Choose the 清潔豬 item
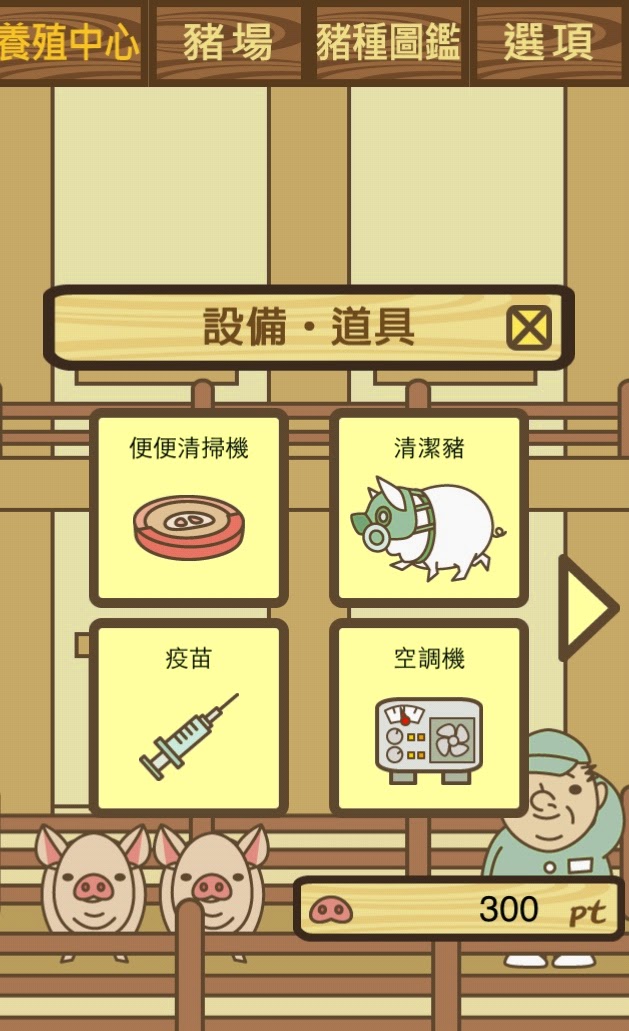Screen dimensions: 629x1031 429,508
